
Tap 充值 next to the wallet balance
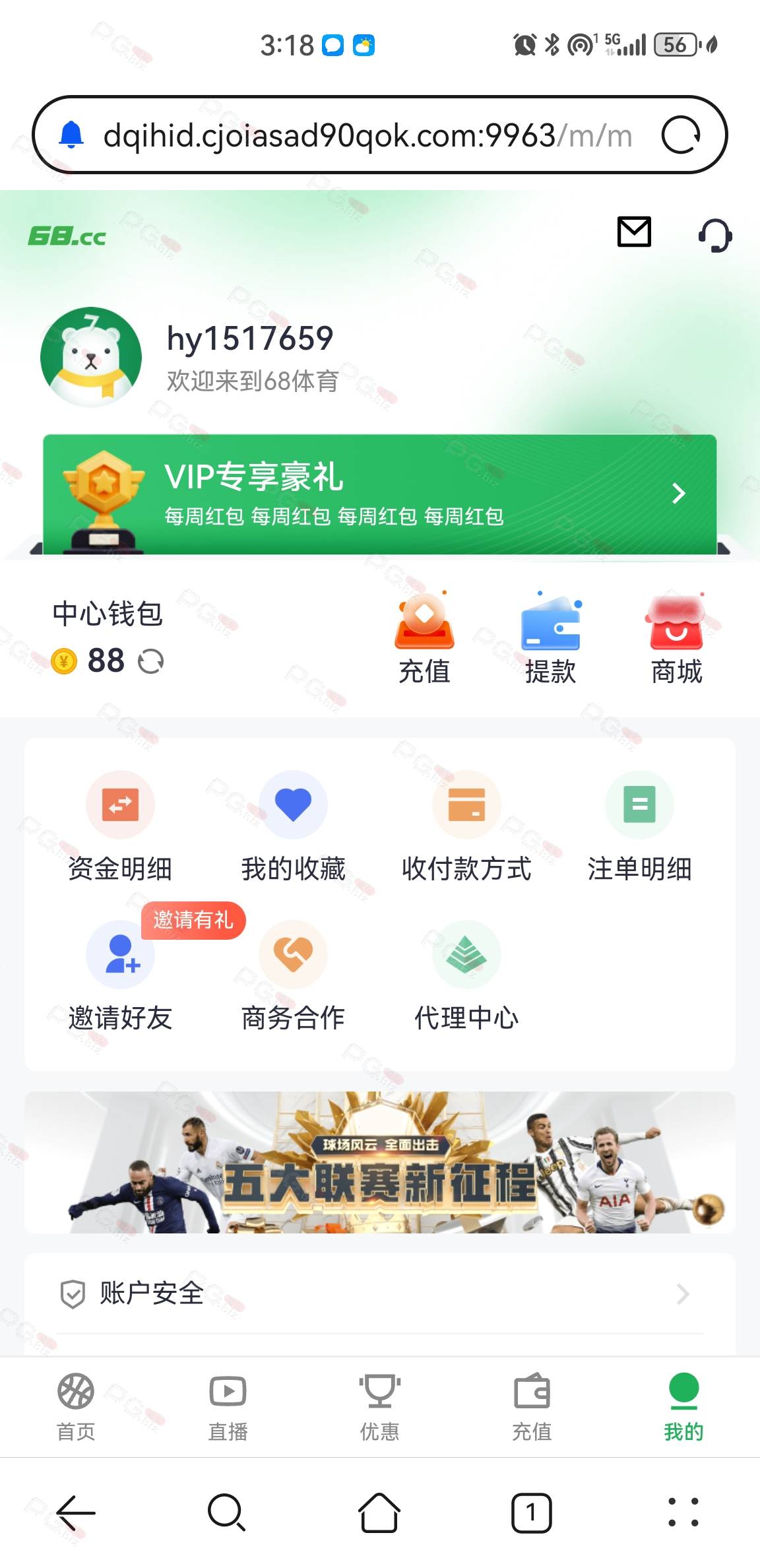pos(424,639)
